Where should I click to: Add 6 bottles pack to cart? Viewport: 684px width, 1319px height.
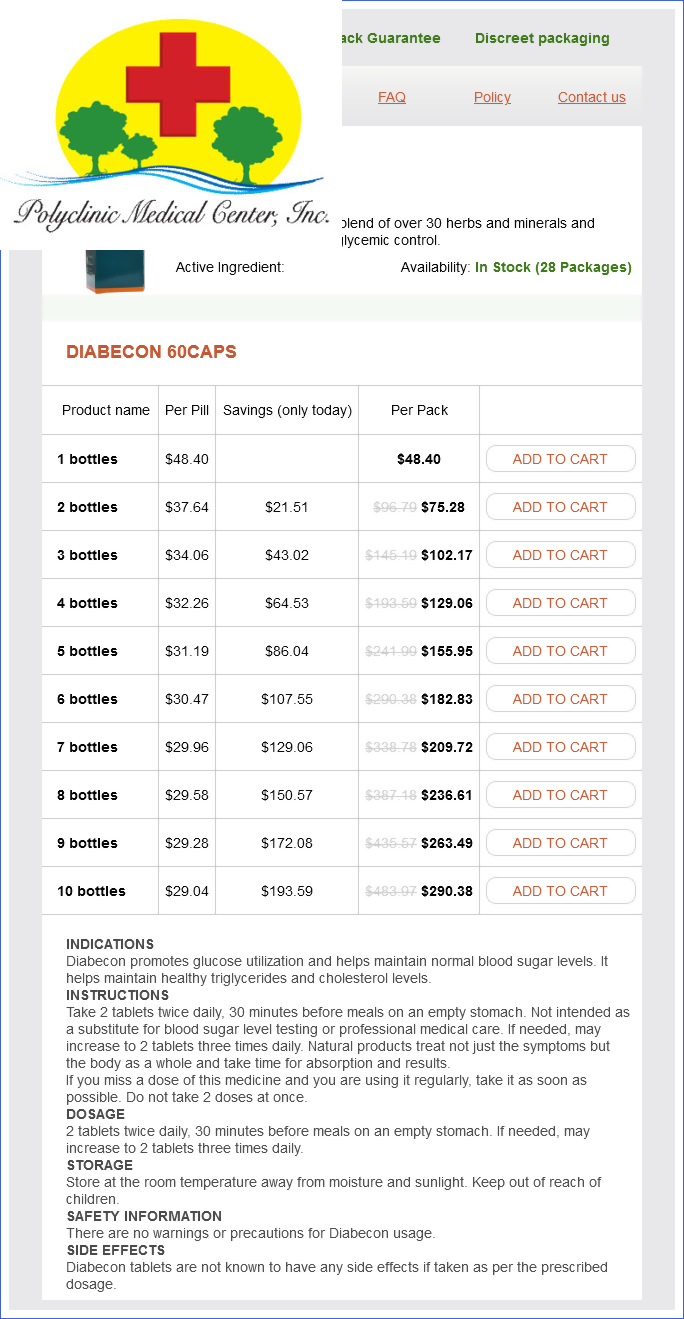click(560, 699)
